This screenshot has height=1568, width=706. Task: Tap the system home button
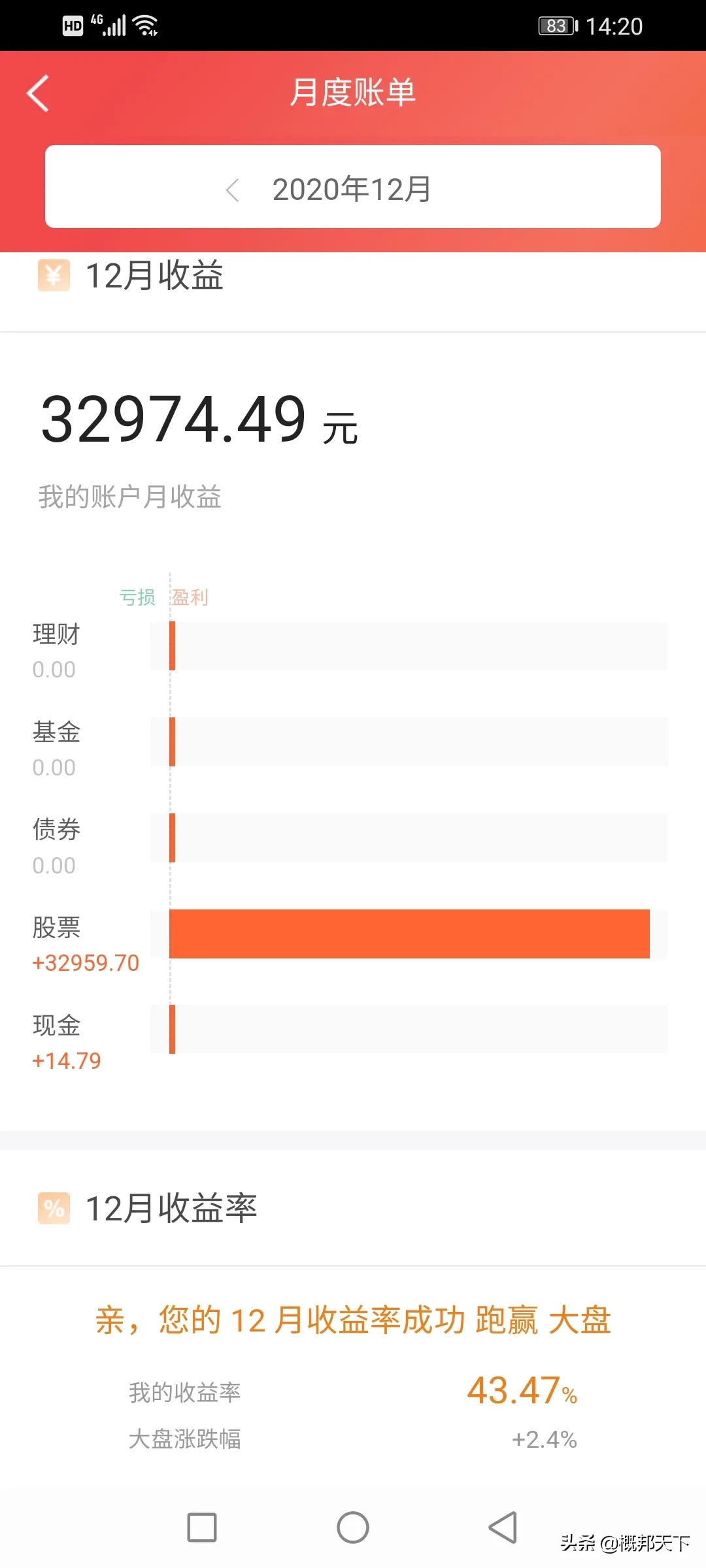(x=353, y=1527)
